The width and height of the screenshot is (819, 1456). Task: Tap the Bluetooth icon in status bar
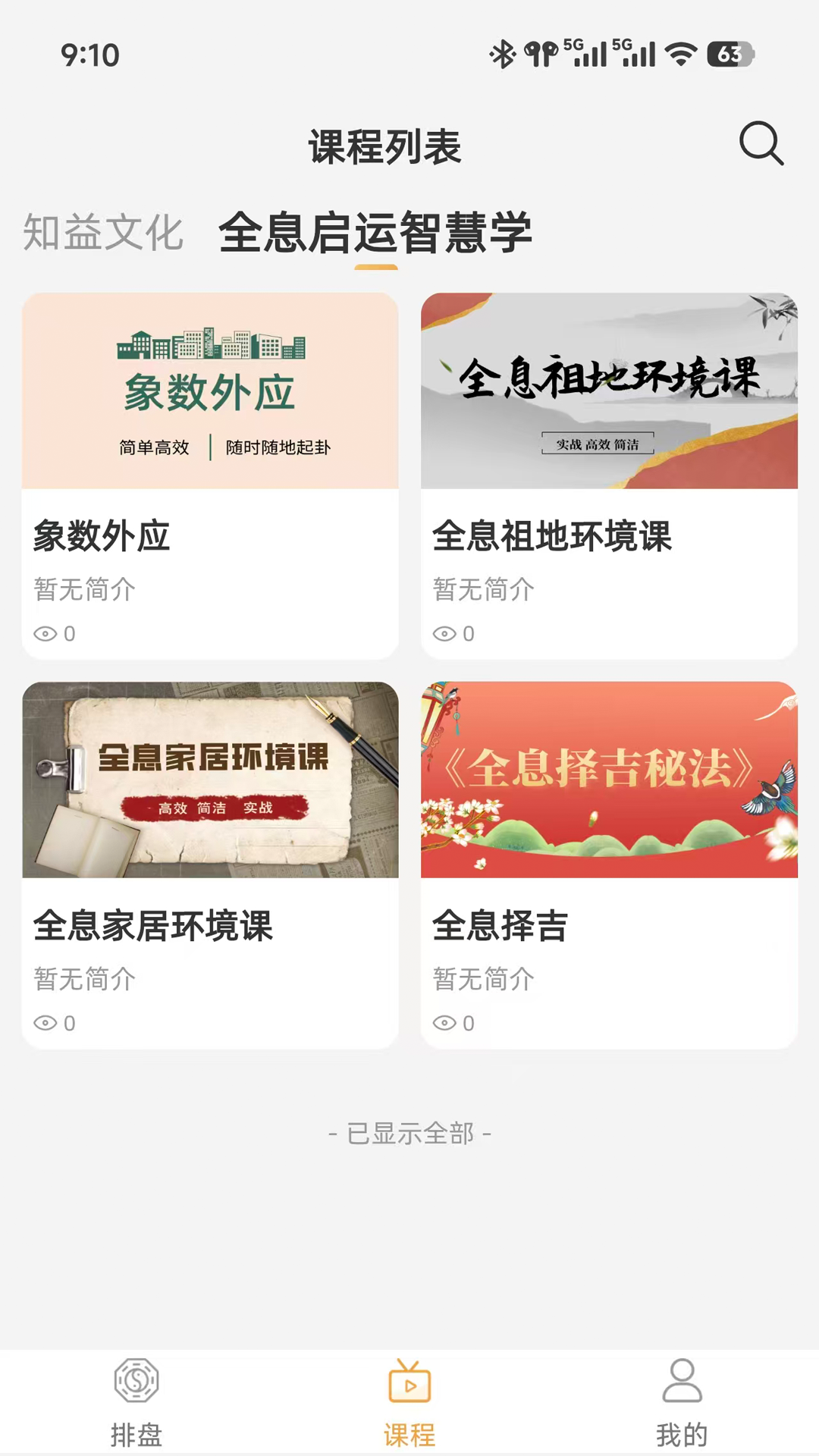(501, 54)
